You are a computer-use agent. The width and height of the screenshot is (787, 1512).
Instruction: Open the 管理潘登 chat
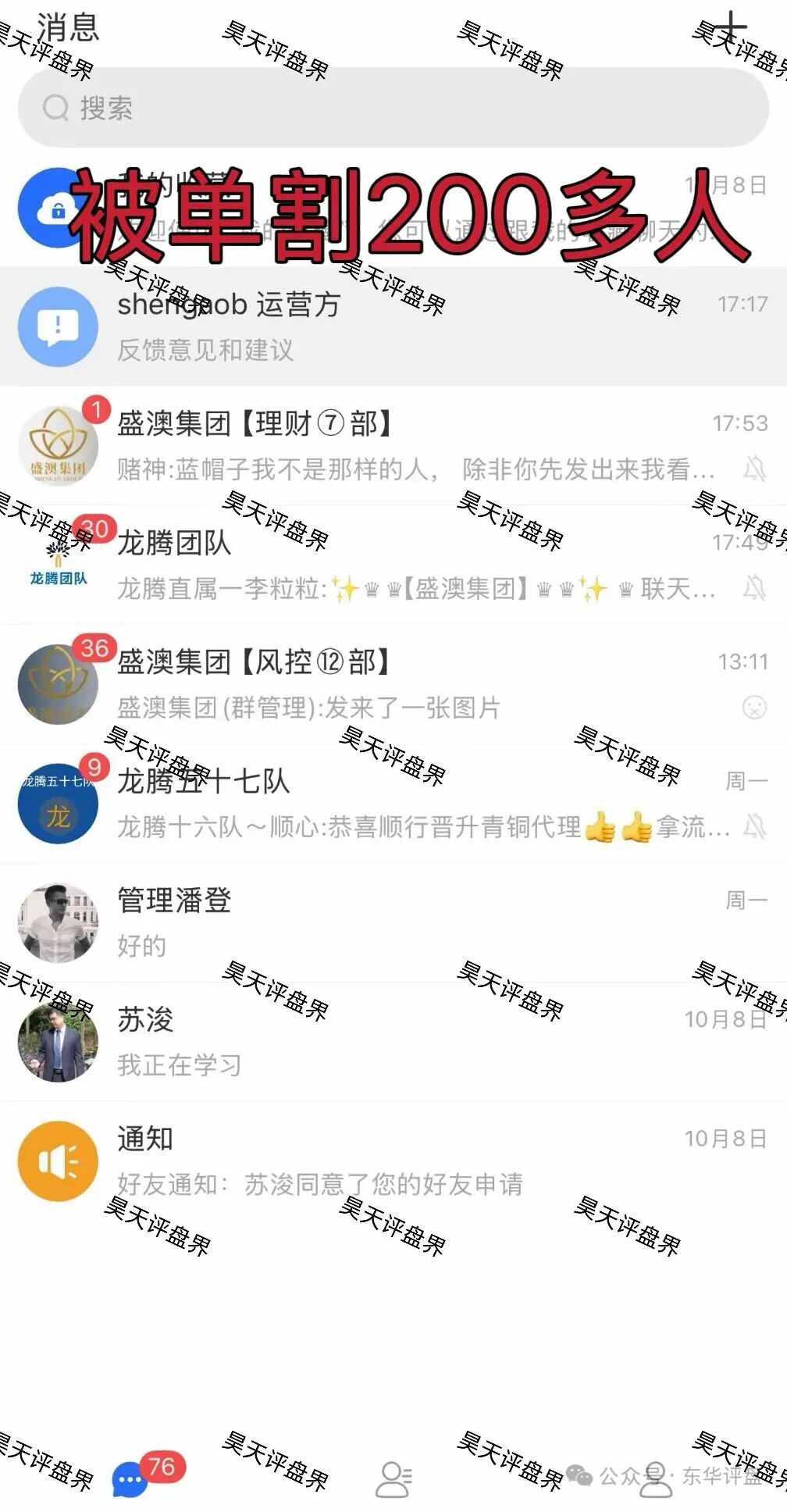(x=351, y=922)
